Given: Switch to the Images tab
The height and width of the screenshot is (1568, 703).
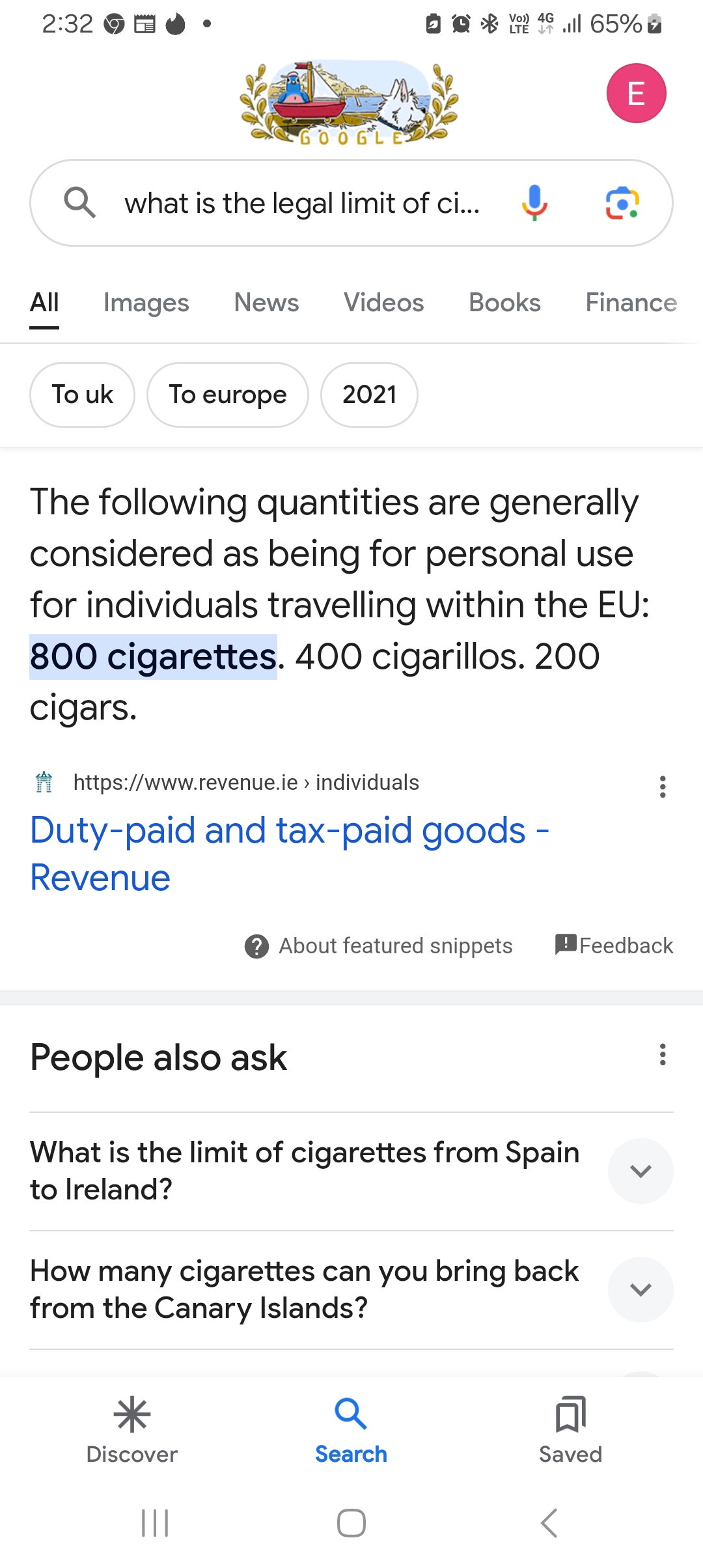Looking at the screenshot, I should 146,303.
